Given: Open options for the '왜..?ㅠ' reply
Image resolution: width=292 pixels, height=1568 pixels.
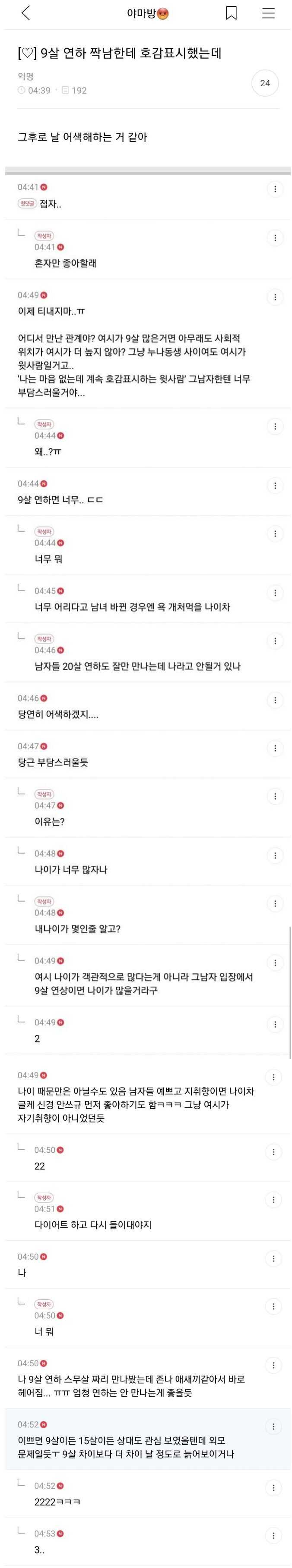Looking at the screenshot, I should (x=275, y=426).
